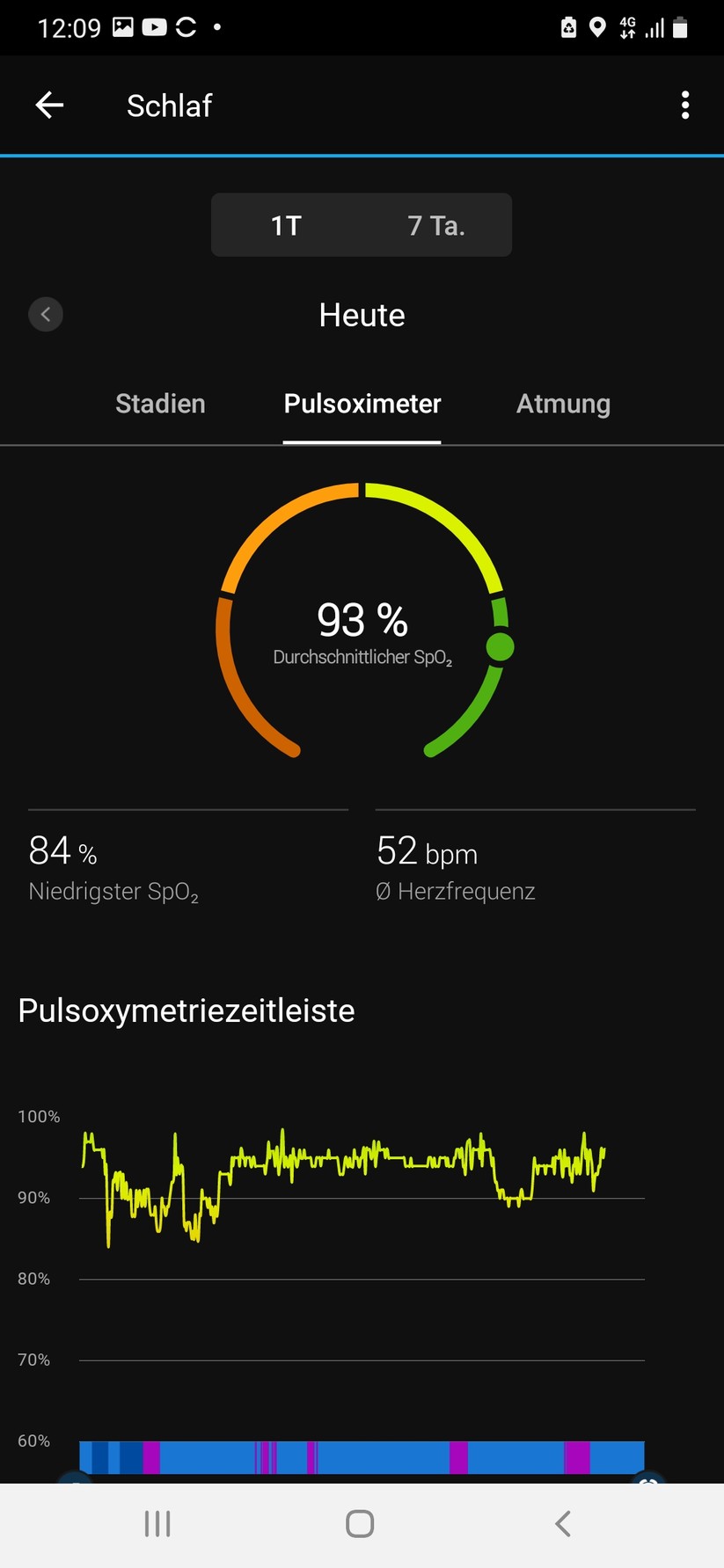Switch view to 7 Ta.
The height and width of the screenshot is (1568, 724).
tap(435, 225)
